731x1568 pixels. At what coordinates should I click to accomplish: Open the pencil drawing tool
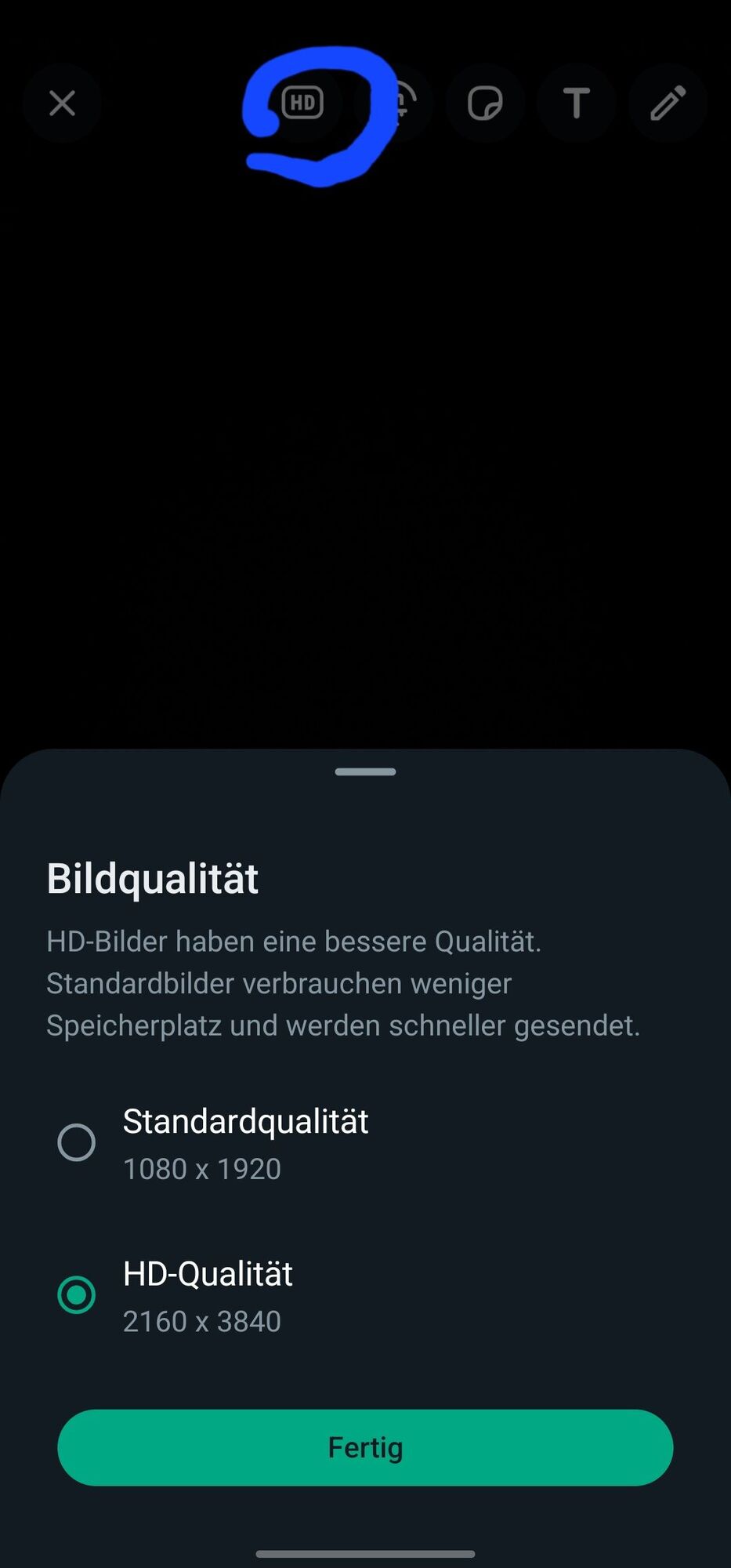pyautogui.click(x=668, y=103)
